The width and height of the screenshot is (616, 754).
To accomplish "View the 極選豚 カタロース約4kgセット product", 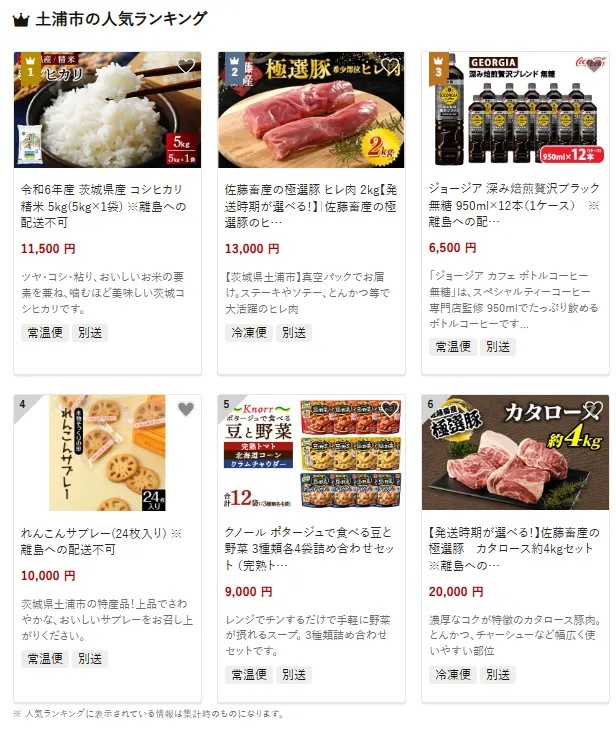I will point(515,541).
